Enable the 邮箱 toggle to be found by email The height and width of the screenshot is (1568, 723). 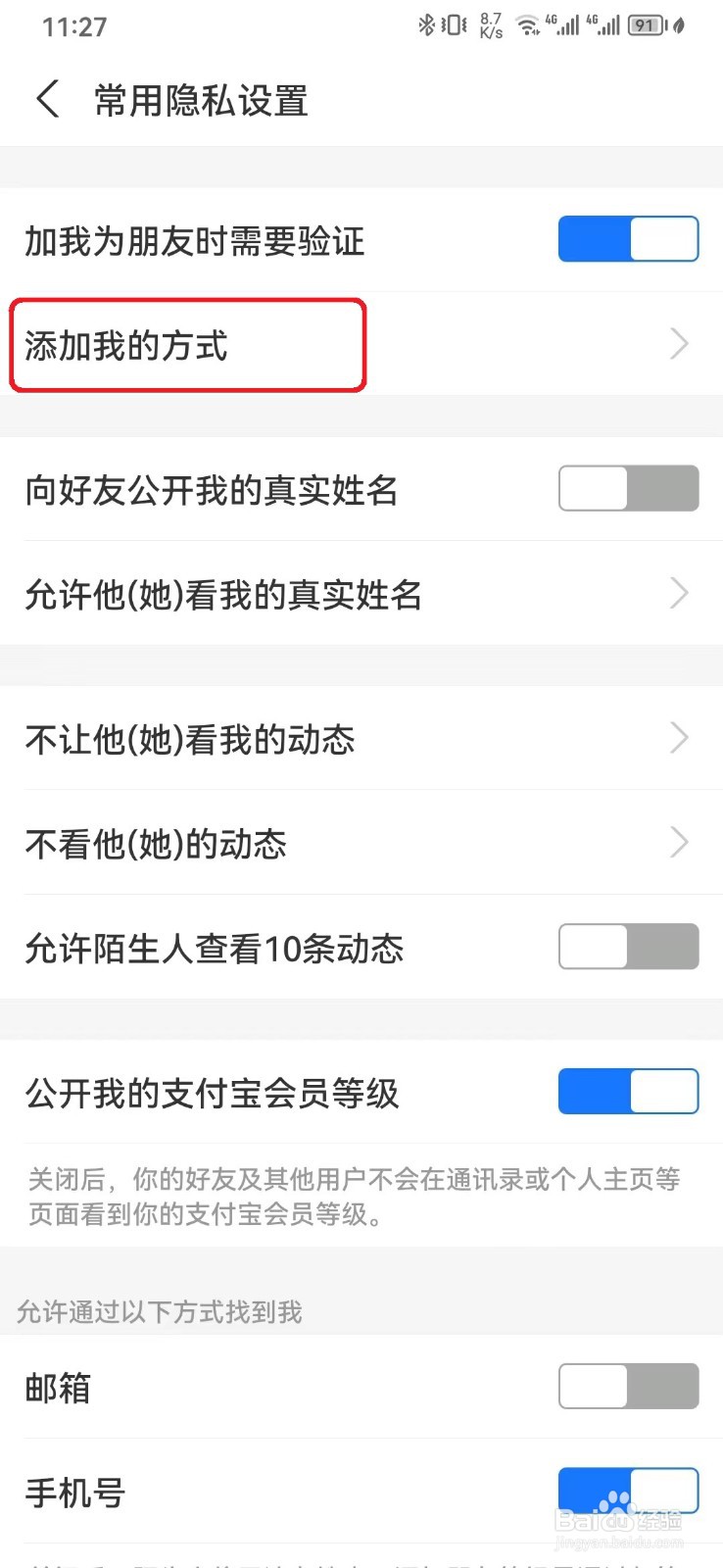point(628,1386)
